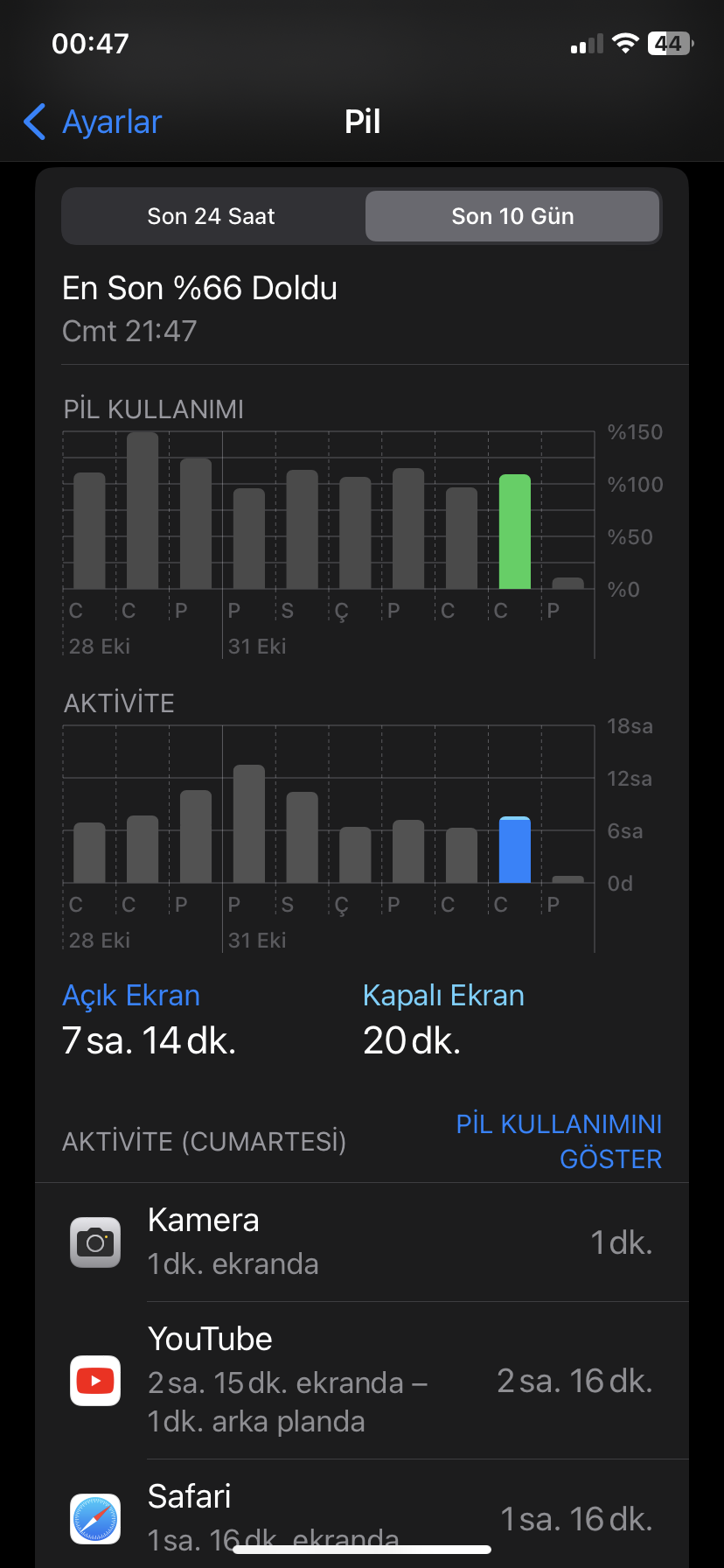
Task: Switch to Son 24 Saat view
Action: tap(212, 216)
